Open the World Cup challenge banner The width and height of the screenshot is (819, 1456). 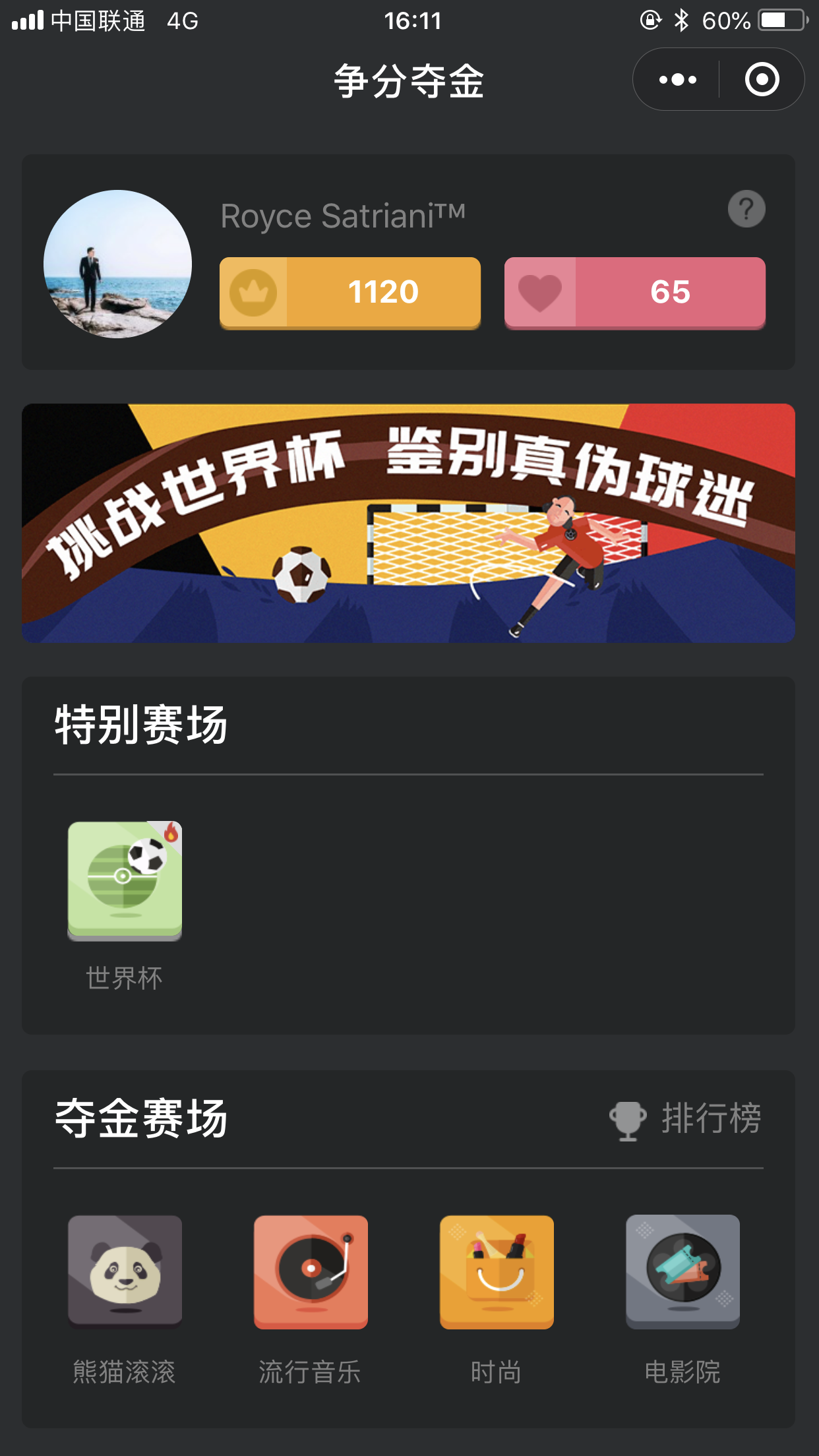[408, 523]
